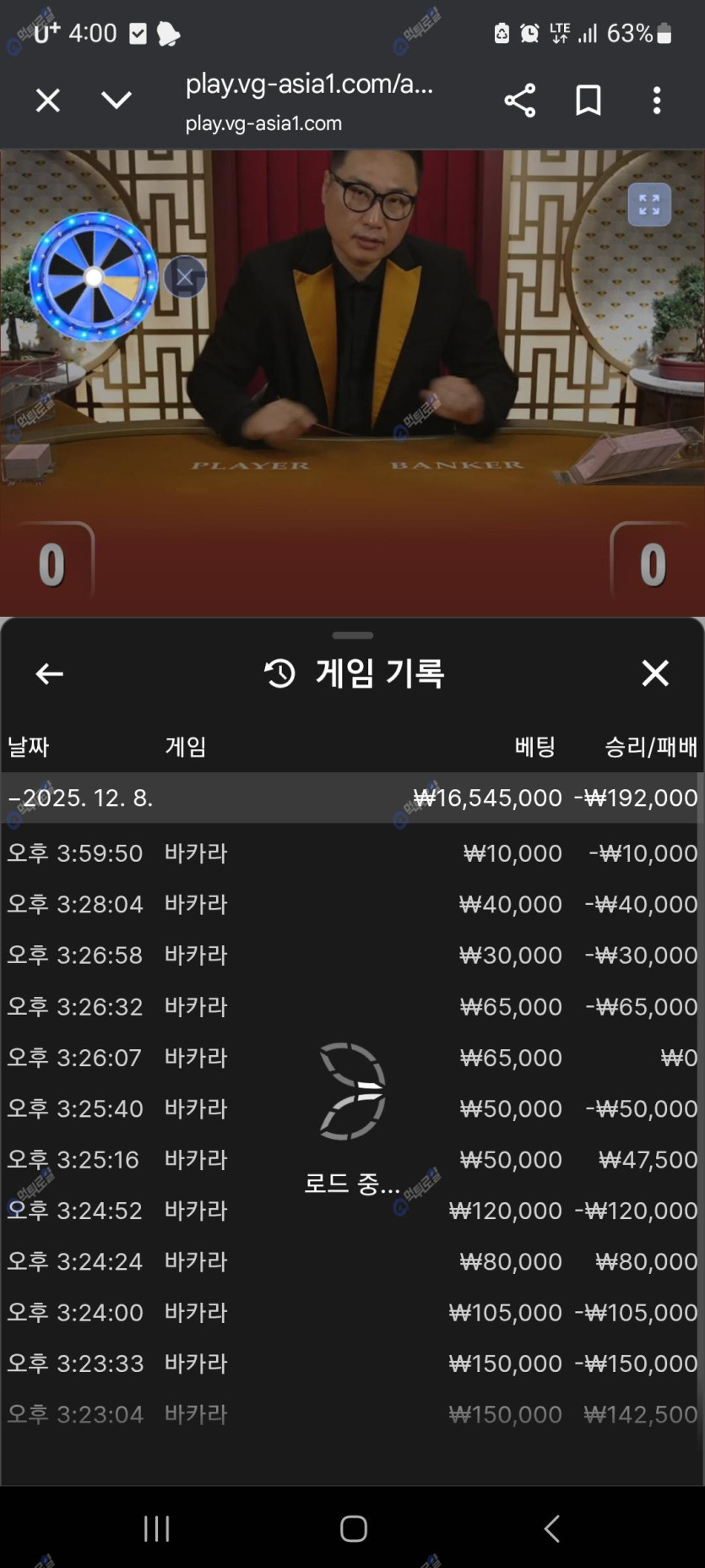The height and width of the screenshot is (1568, 705).
Task: Minimize the browser with the down chevron
Action: click(x=116, y=101)
